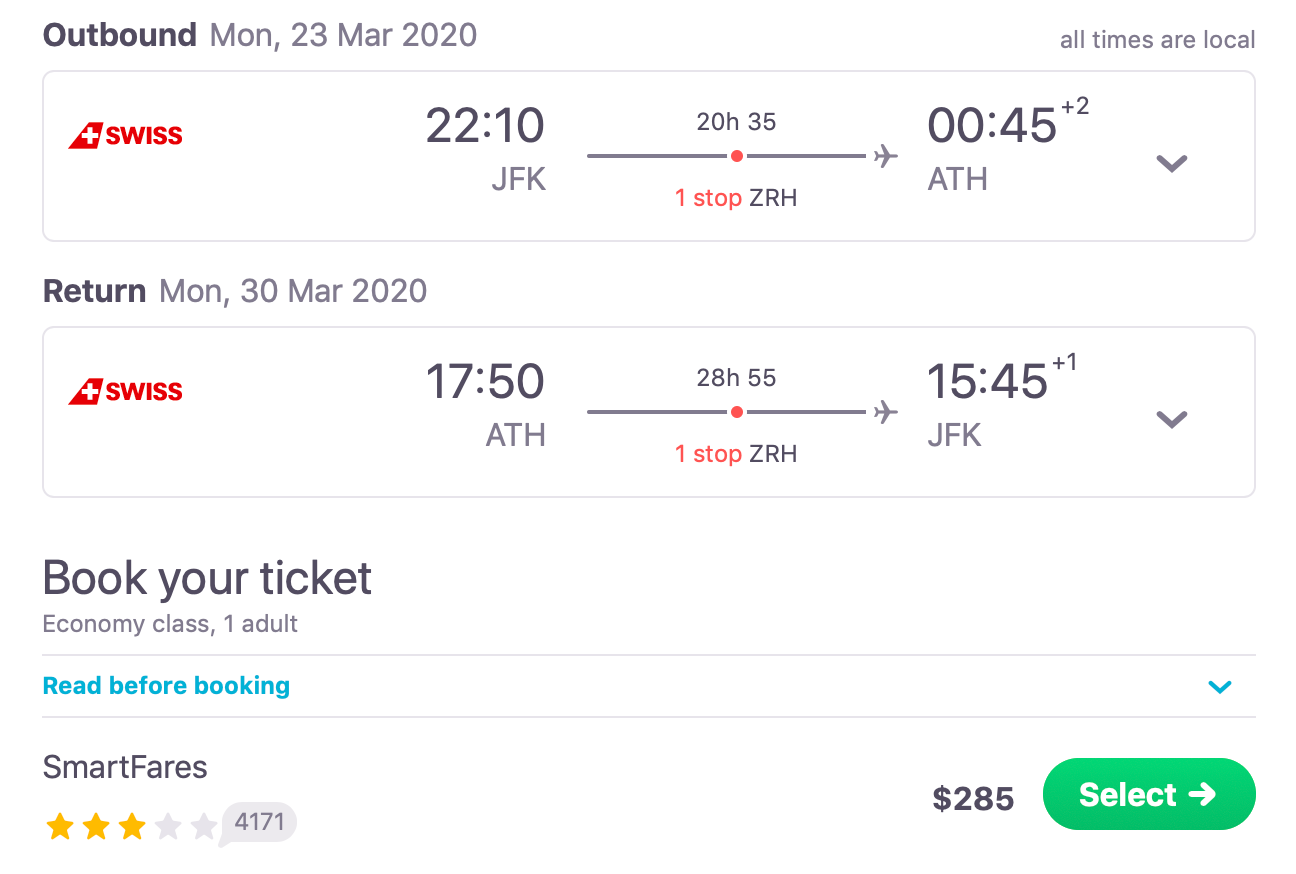This screenshot has height=874, width=1296.
Task: Select the SmartFares $285 ticket
Action: 1148,795
